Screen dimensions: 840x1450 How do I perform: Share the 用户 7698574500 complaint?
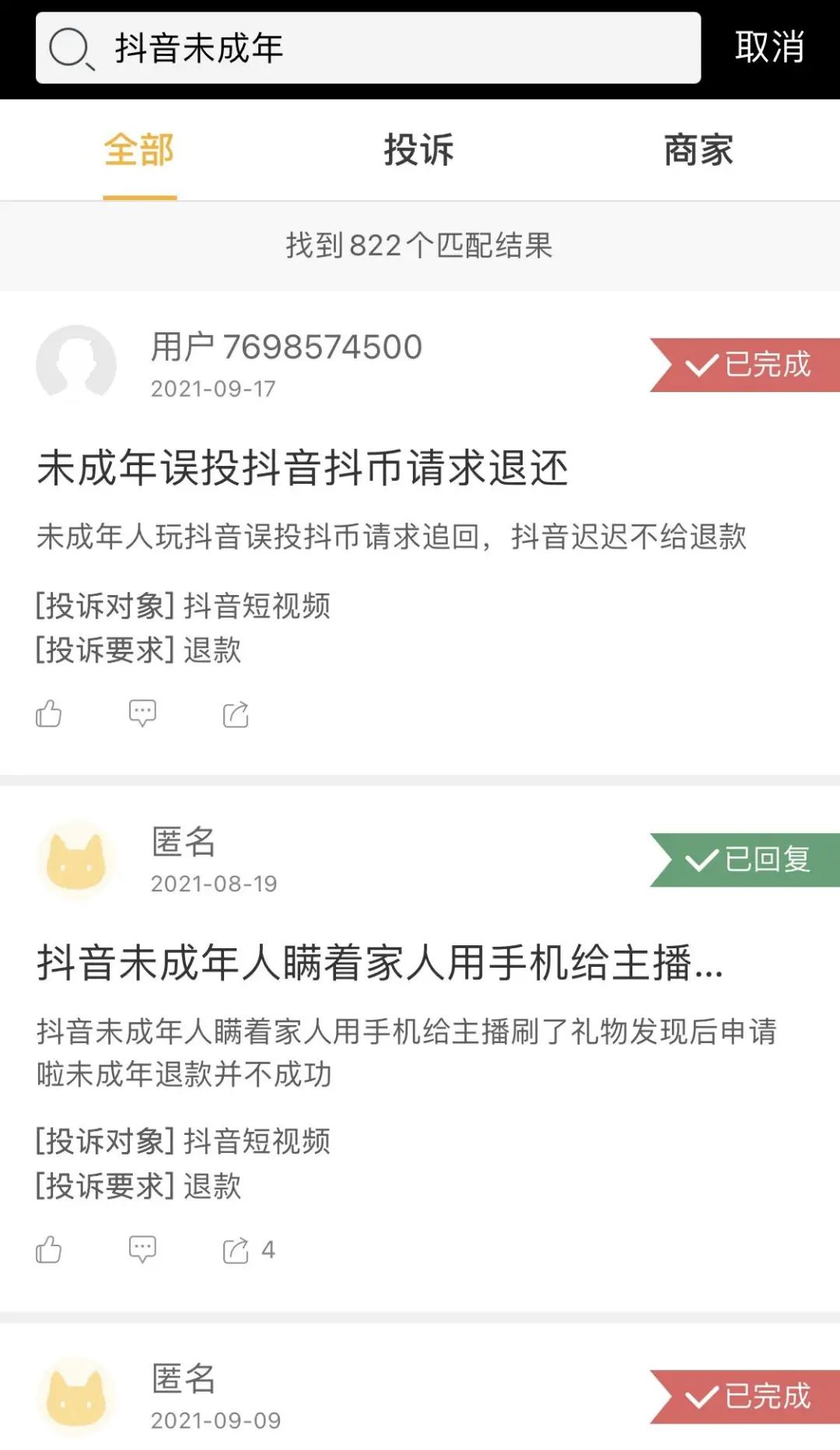click(x=236, y=713)
